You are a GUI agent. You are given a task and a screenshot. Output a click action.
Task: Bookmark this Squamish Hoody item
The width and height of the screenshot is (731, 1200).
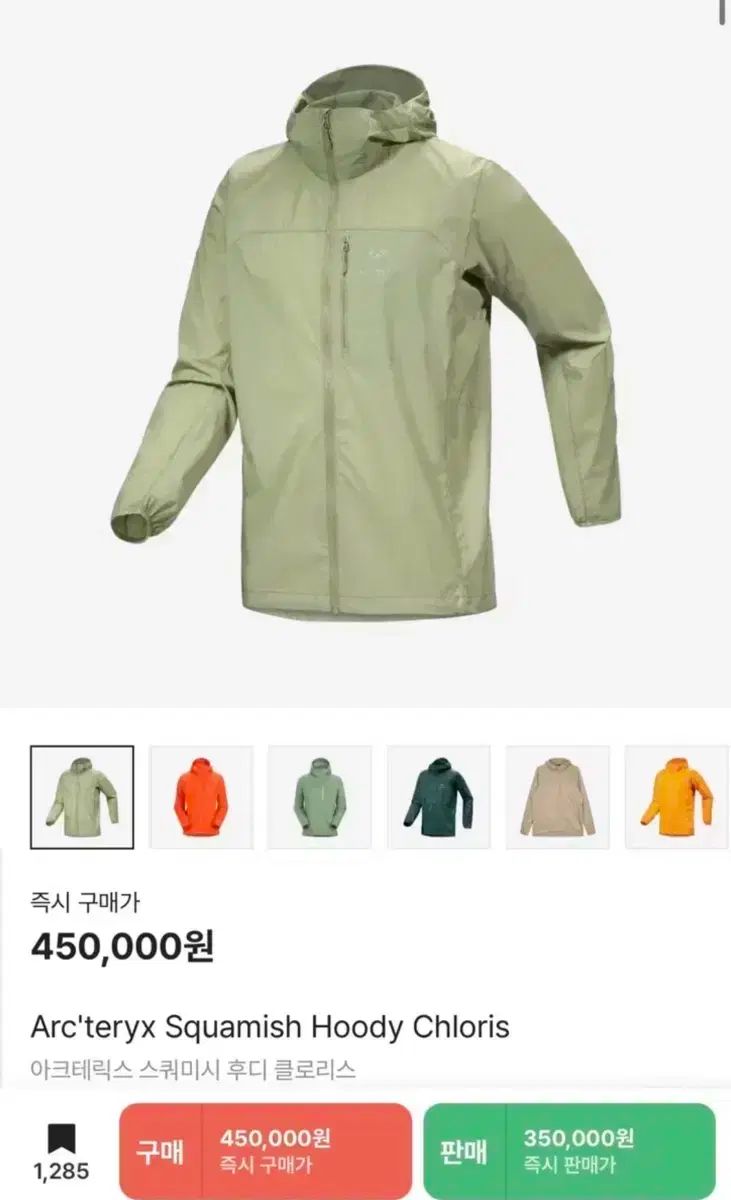point(61,1140)
